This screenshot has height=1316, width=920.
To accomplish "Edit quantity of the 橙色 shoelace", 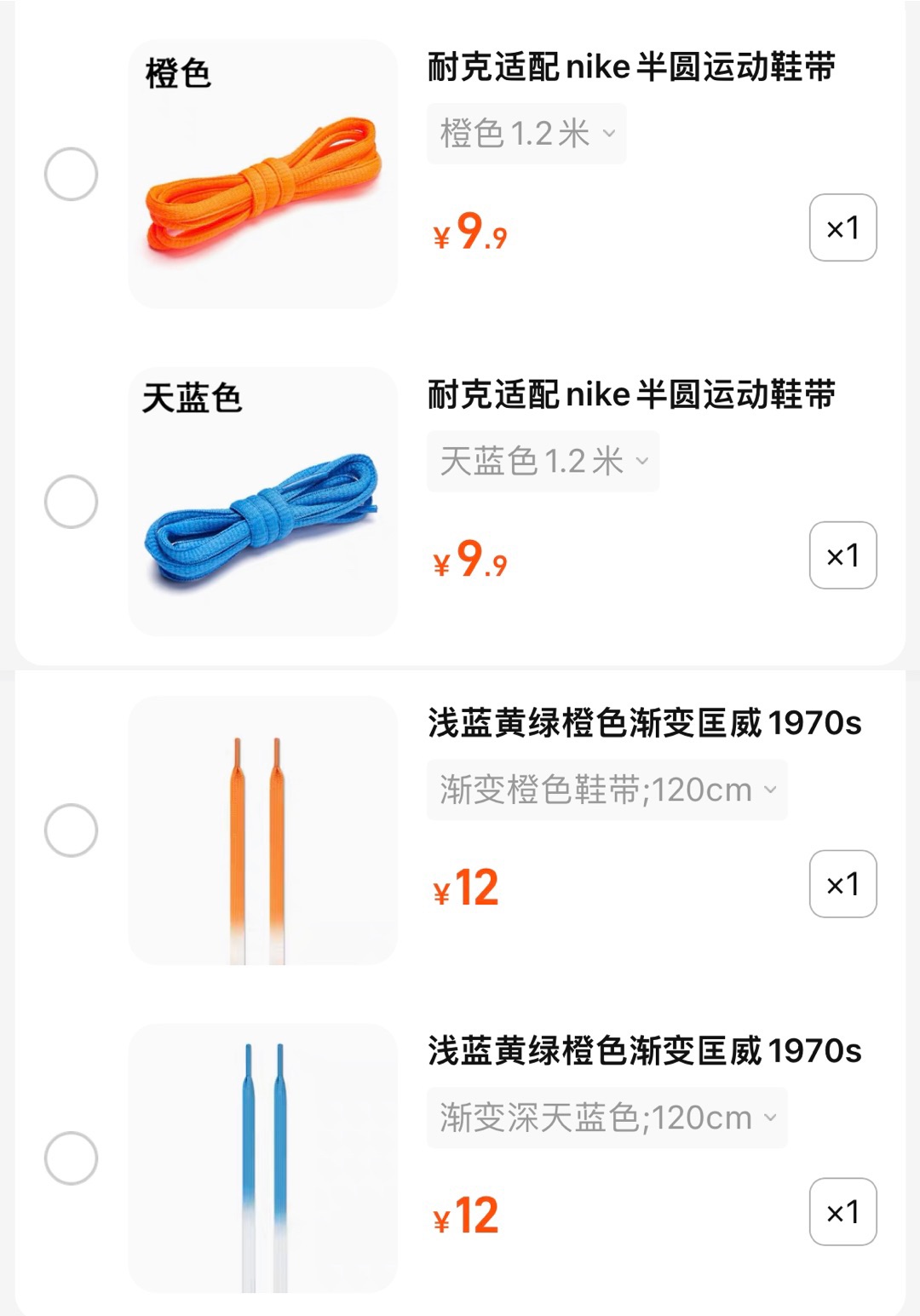I will [842, 227].
